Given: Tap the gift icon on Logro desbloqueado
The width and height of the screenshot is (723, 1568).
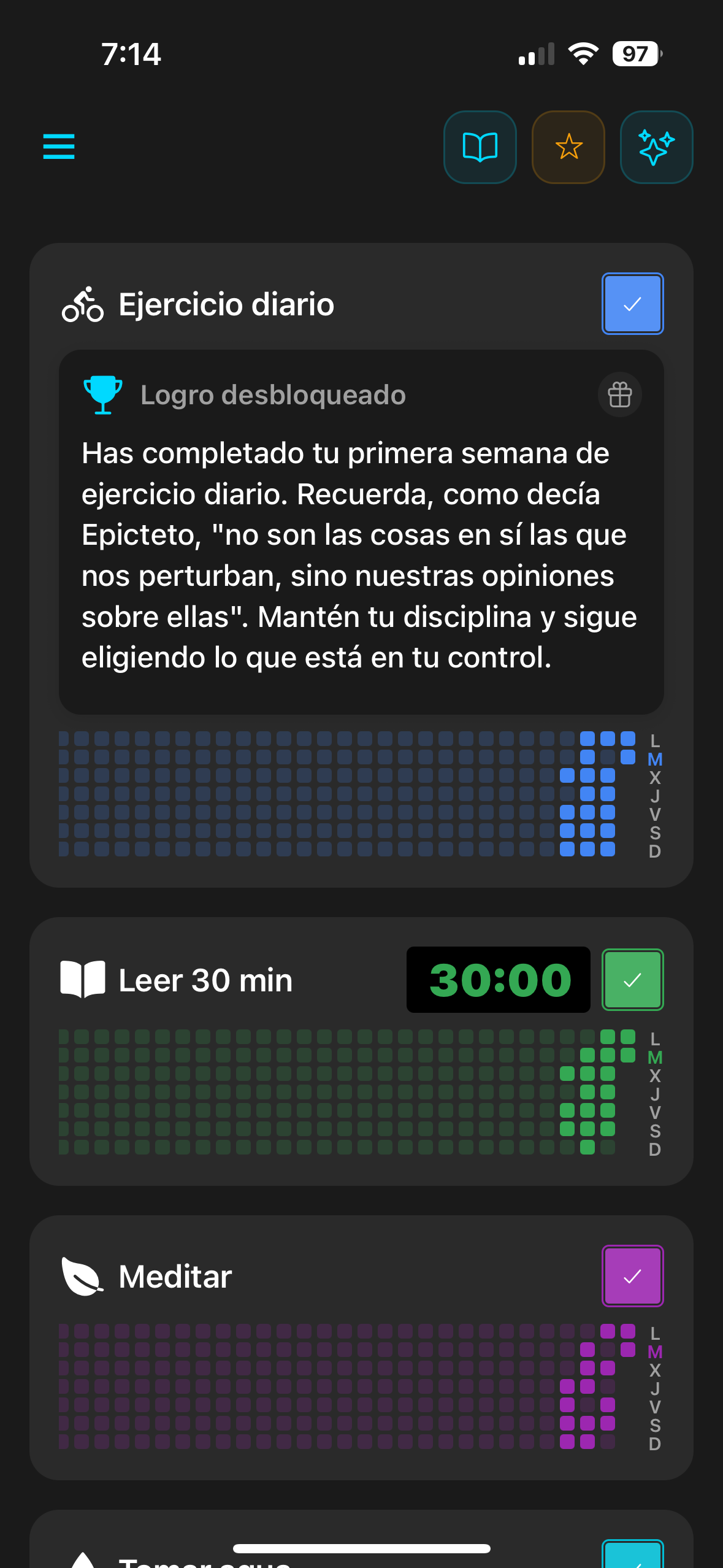Looking at the screenshot, I should click(619, 394).
